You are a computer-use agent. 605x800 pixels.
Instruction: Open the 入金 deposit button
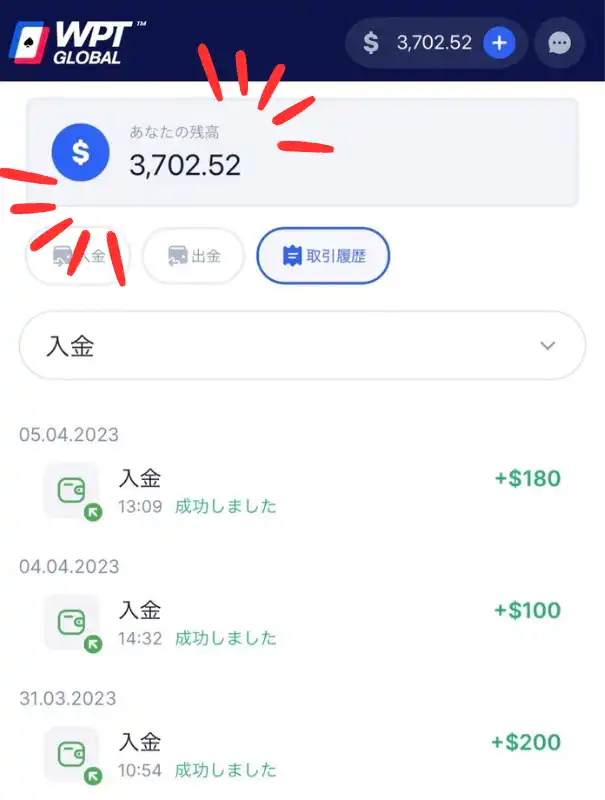[79, 256]
